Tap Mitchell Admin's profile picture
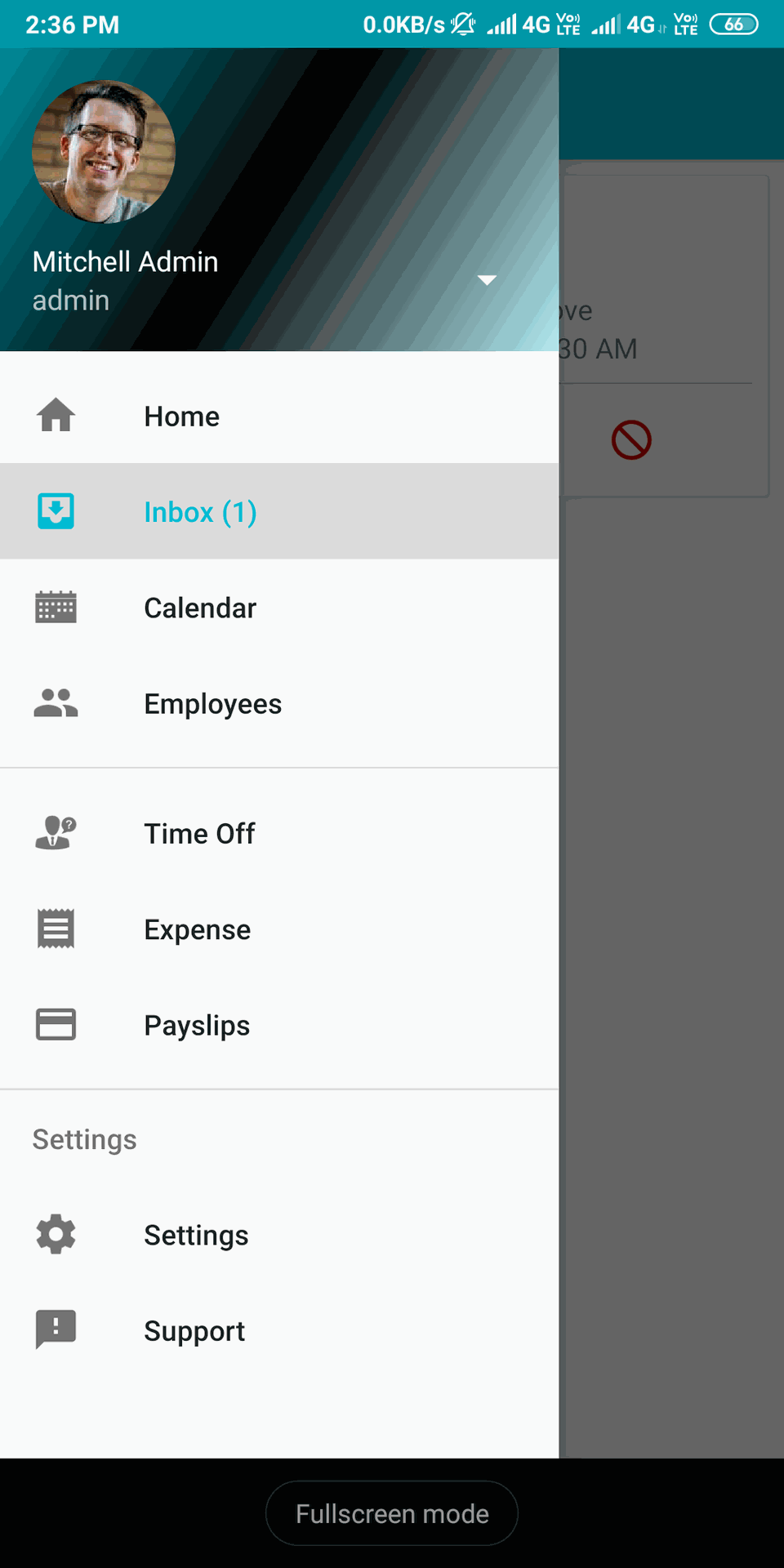 tap(104, 152)
